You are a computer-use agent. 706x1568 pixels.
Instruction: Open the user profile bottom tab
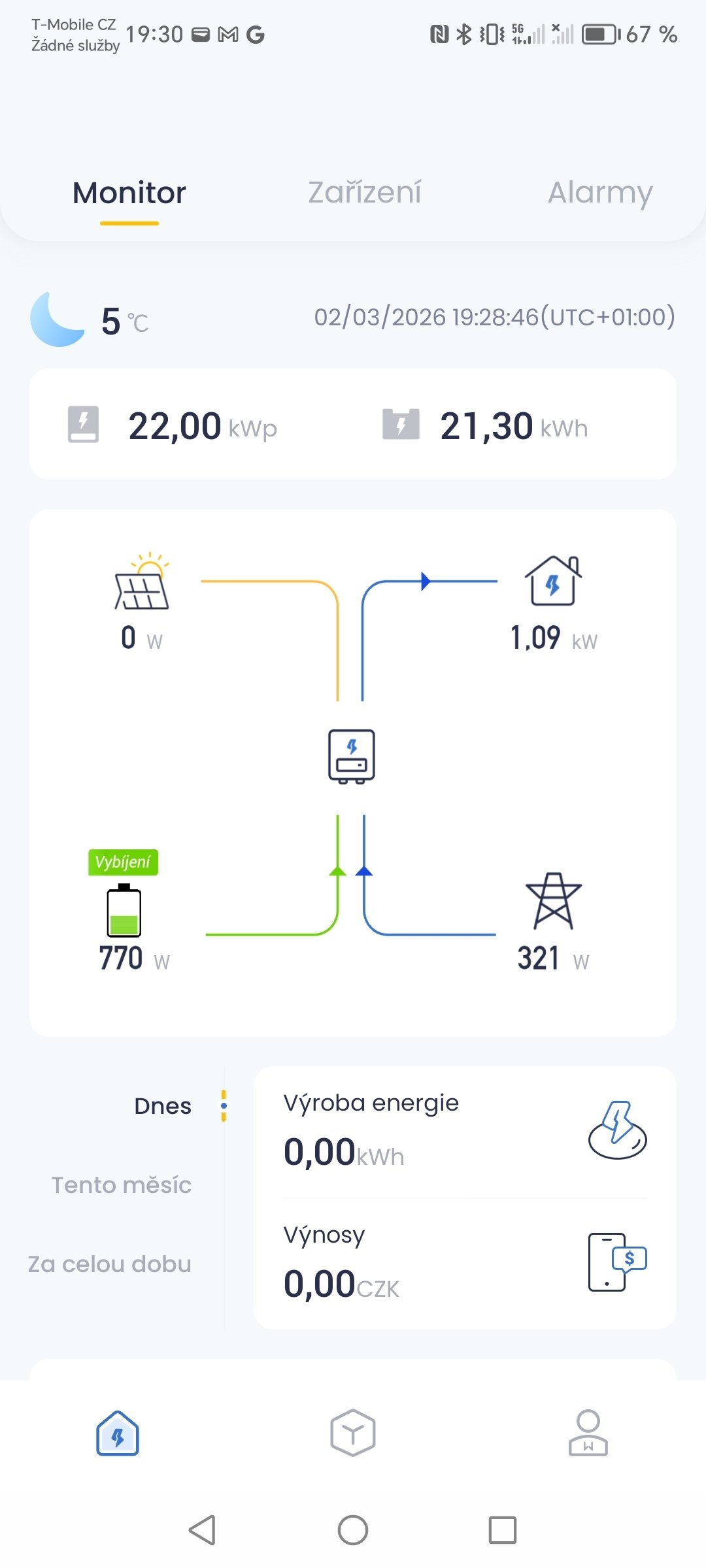(588, 1433)
